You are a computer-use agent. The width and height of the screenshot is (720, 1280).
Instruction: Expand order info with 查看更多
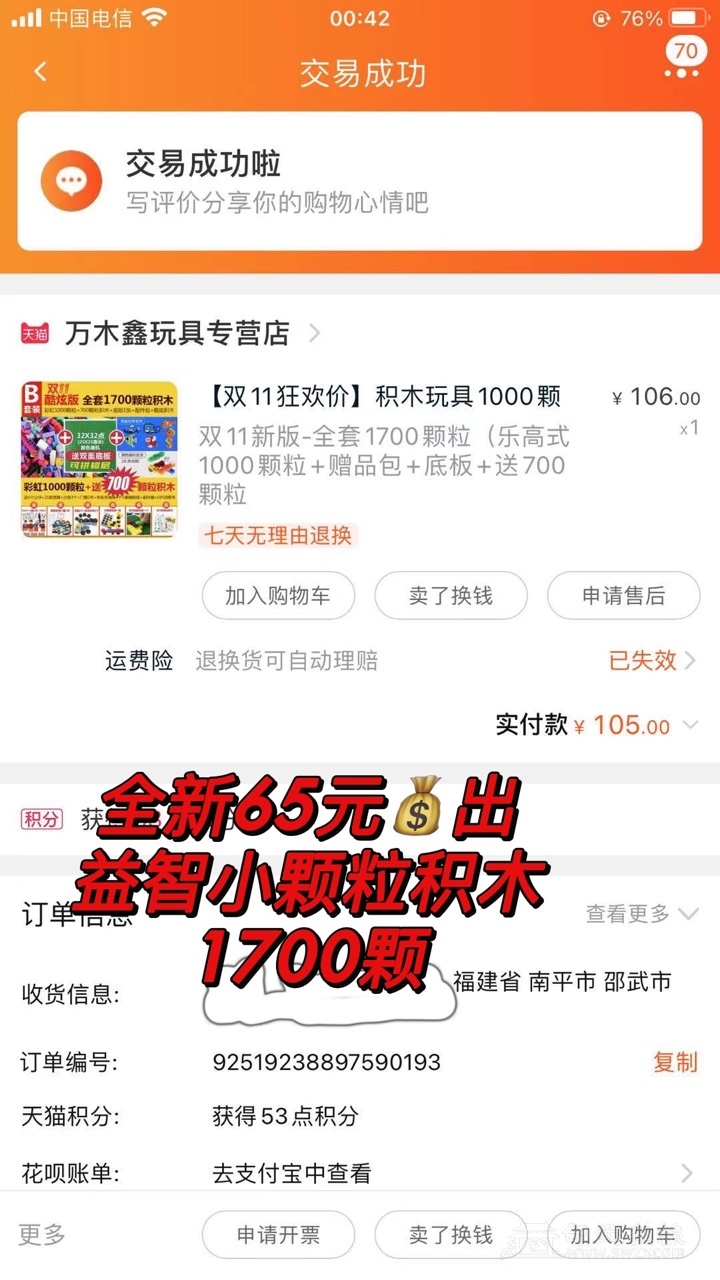coord(641,913)
